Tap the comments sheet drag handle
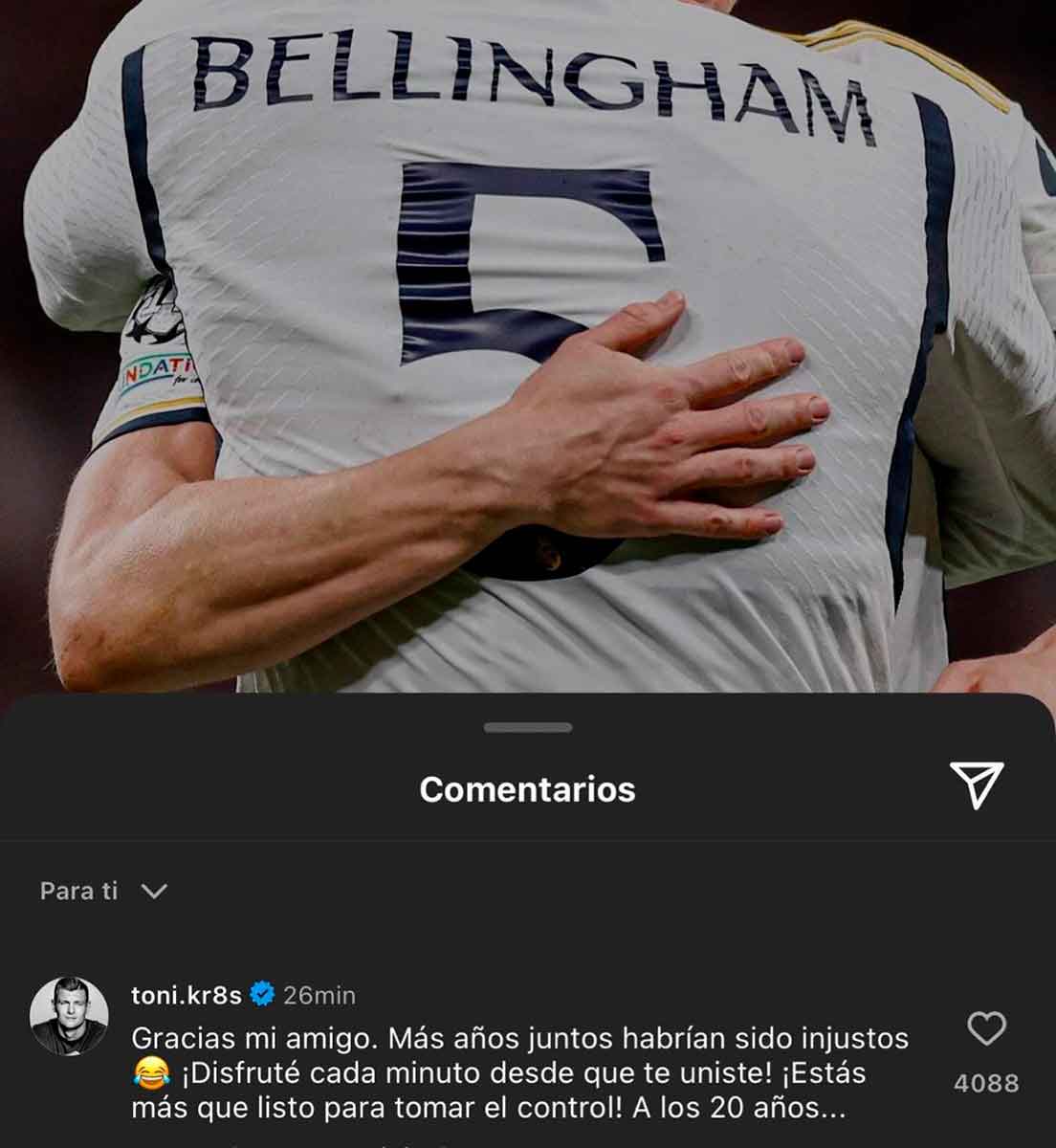The width and height of the screenshot is (1056, 1148). coord(528,728)
